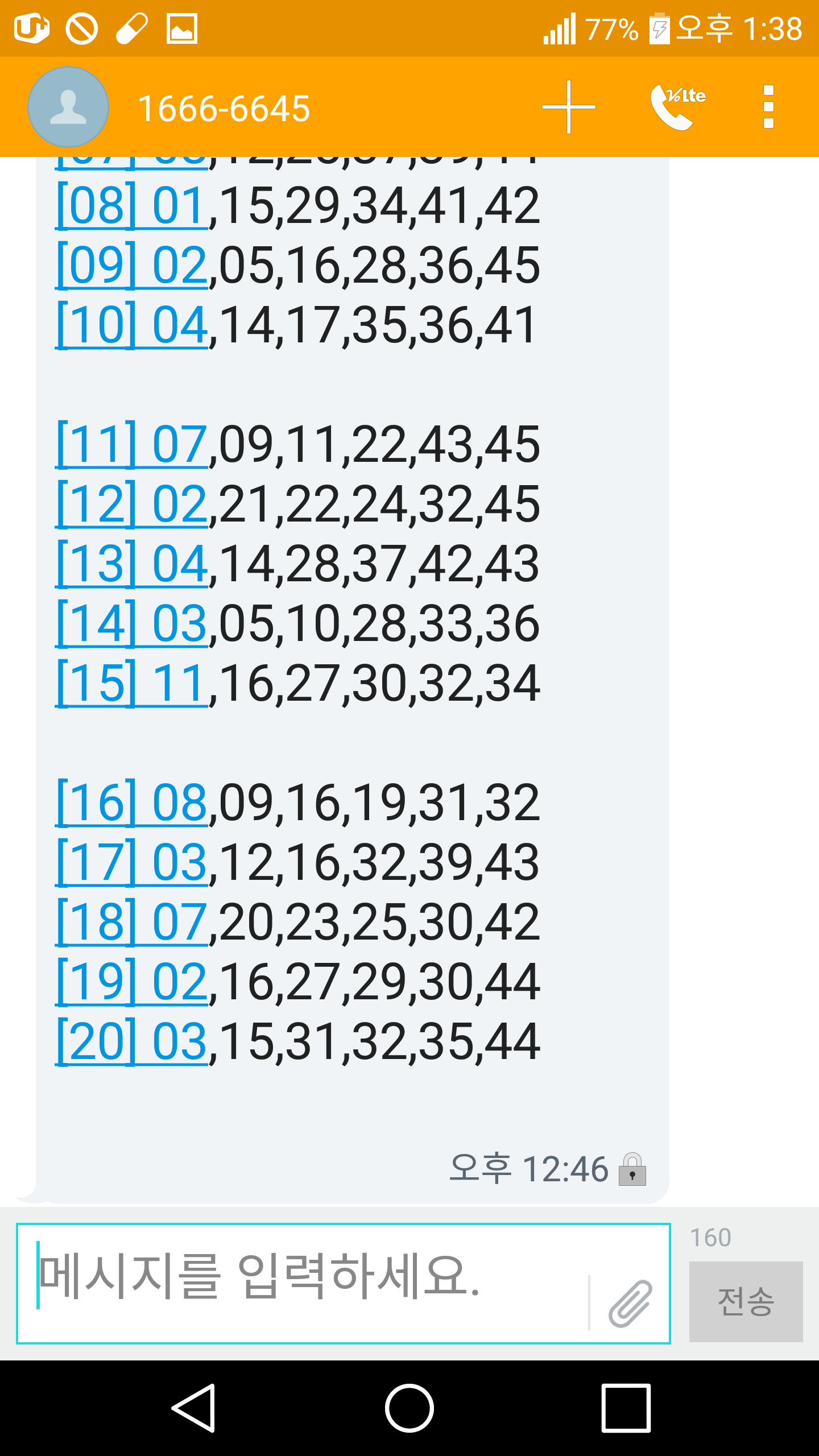The height and width of the screenshot is (1456, 819).
Task: Open the link [11] 07
Action: coord(131,445)
